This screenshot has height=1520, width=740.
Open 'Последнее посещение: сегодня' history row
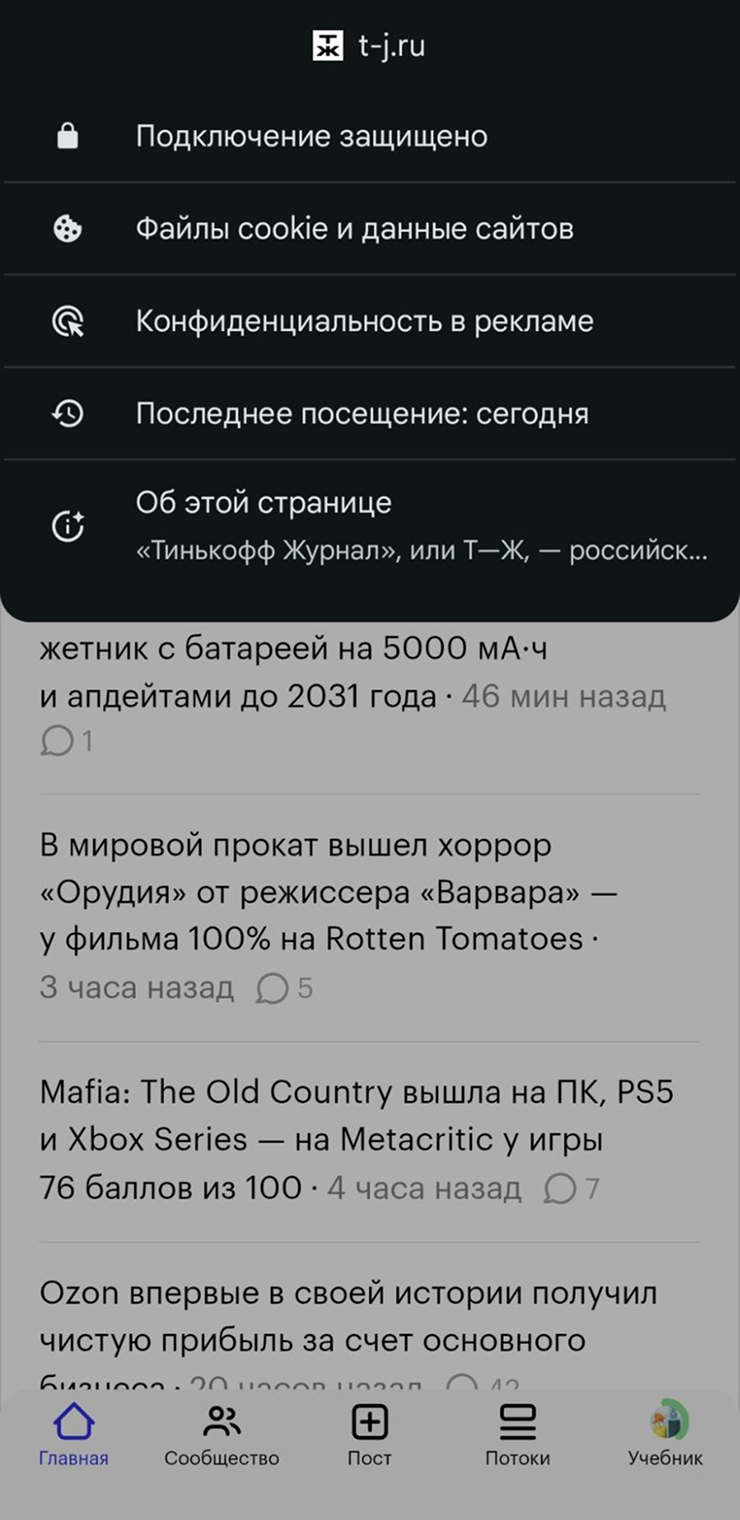coord(369,413)
